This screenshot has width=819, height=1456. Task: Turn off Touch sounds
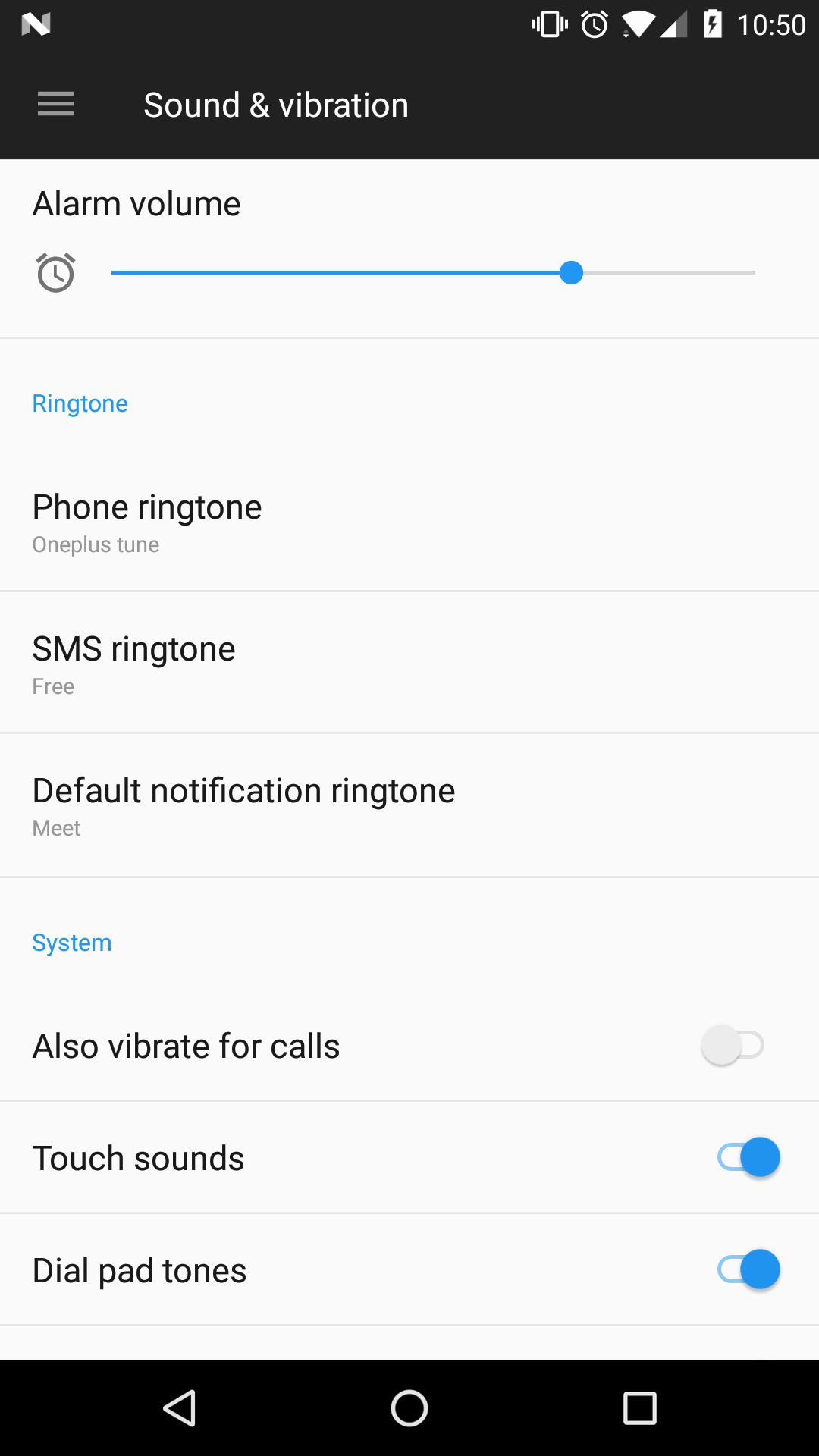749,1157
